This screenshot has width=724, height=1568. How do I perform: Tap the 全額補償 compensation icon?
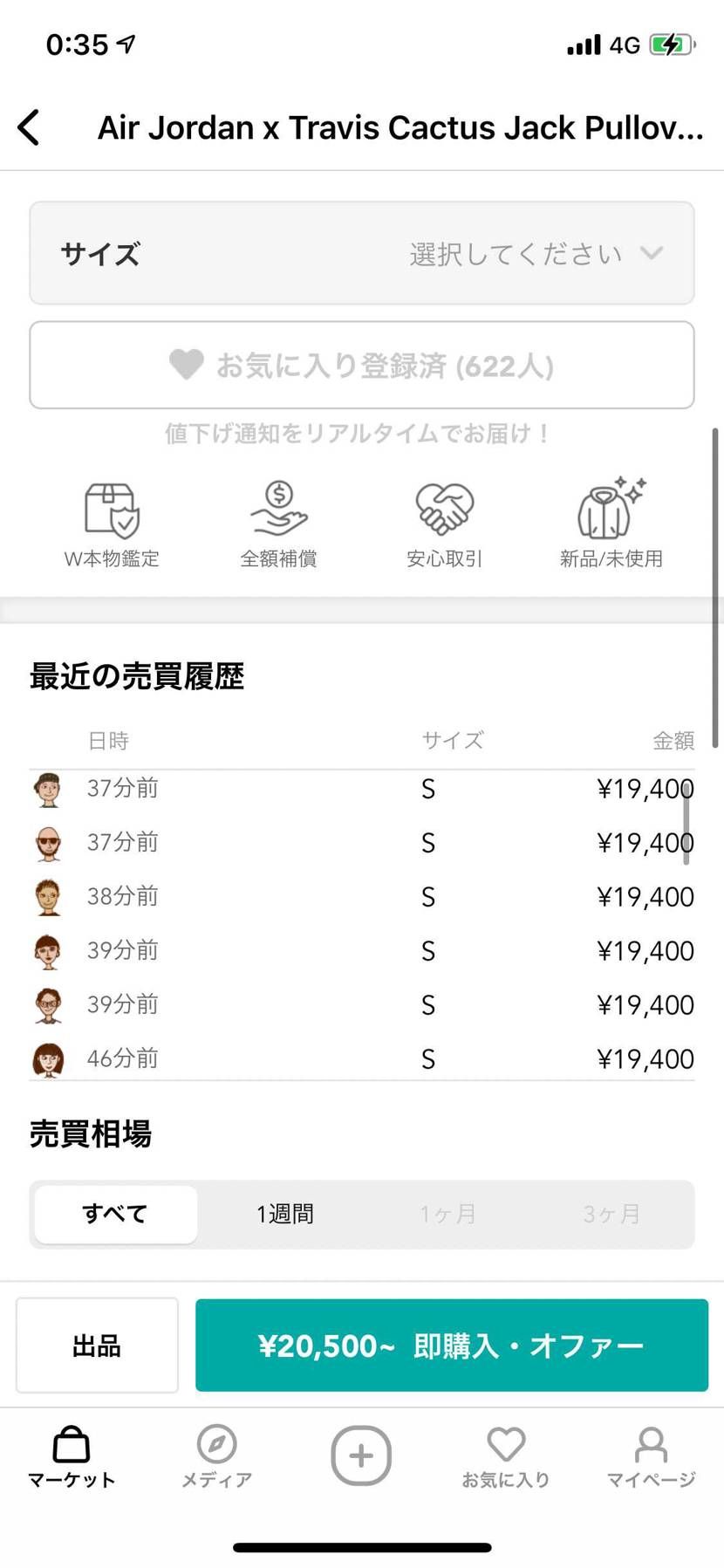(278, 510)
